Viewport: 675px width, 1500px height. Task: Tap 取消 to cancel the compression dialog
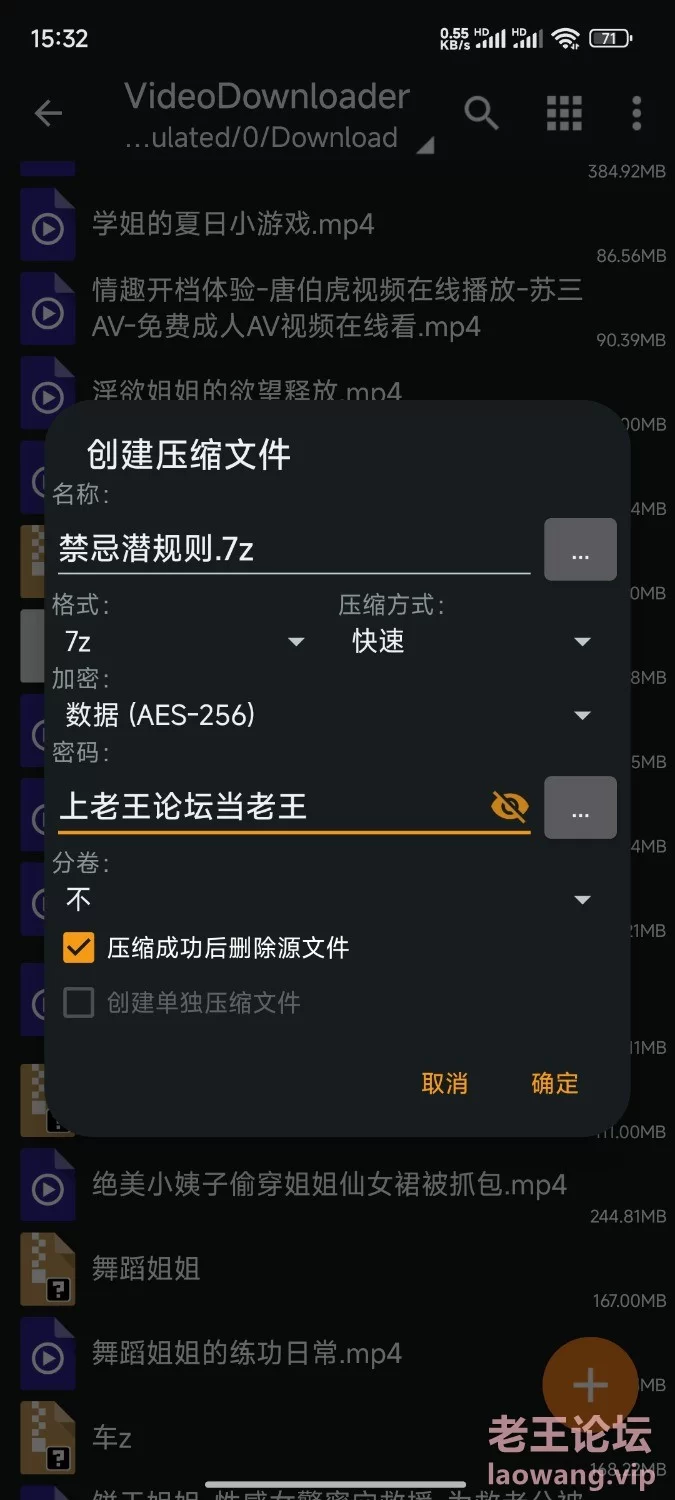tap(445, 1083)
